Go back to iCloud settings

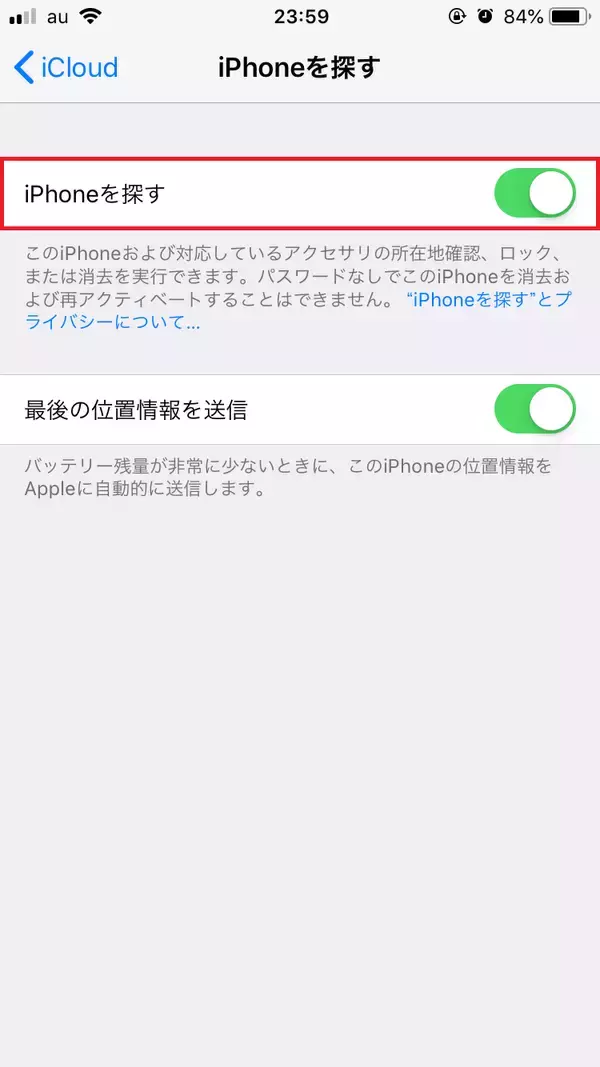coord(66,68)
